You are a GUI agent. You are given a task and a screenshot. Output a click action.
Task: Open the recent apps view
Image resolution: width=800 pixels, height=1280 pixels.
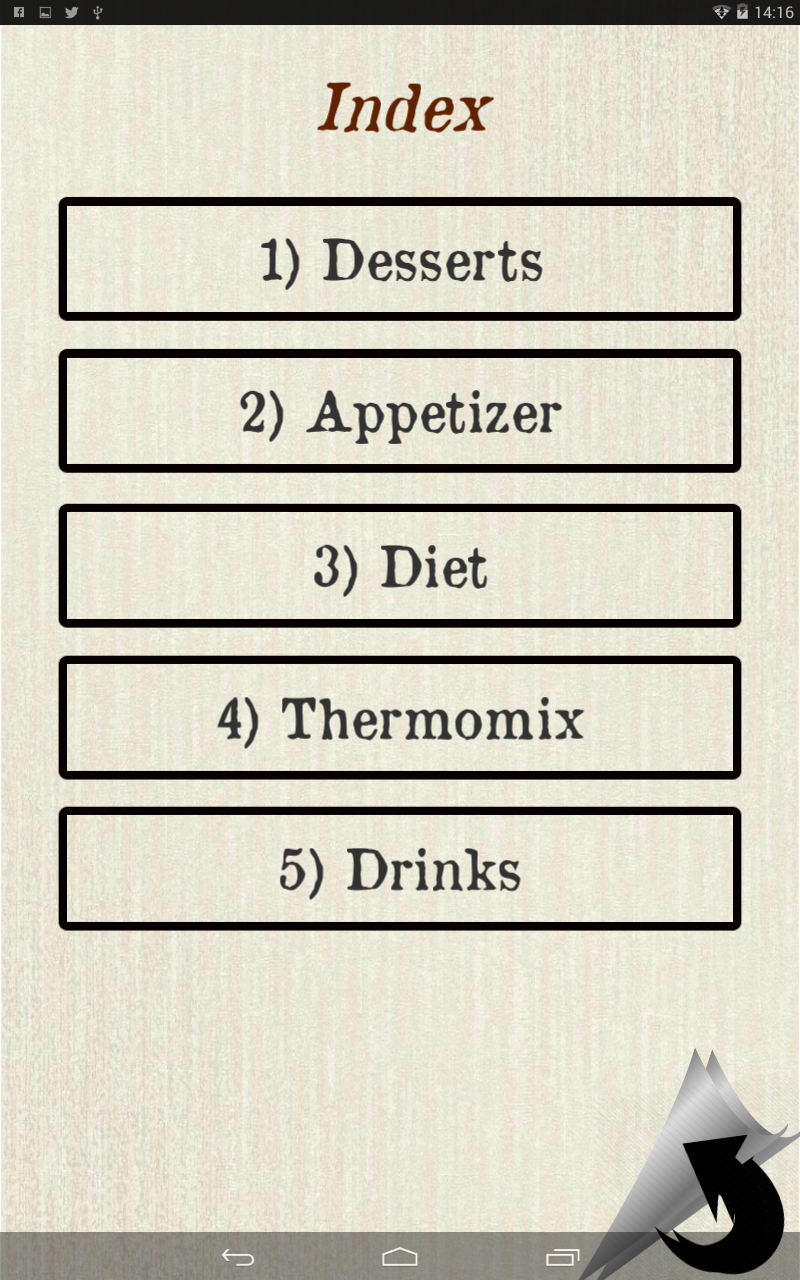tap(562, 1257)
